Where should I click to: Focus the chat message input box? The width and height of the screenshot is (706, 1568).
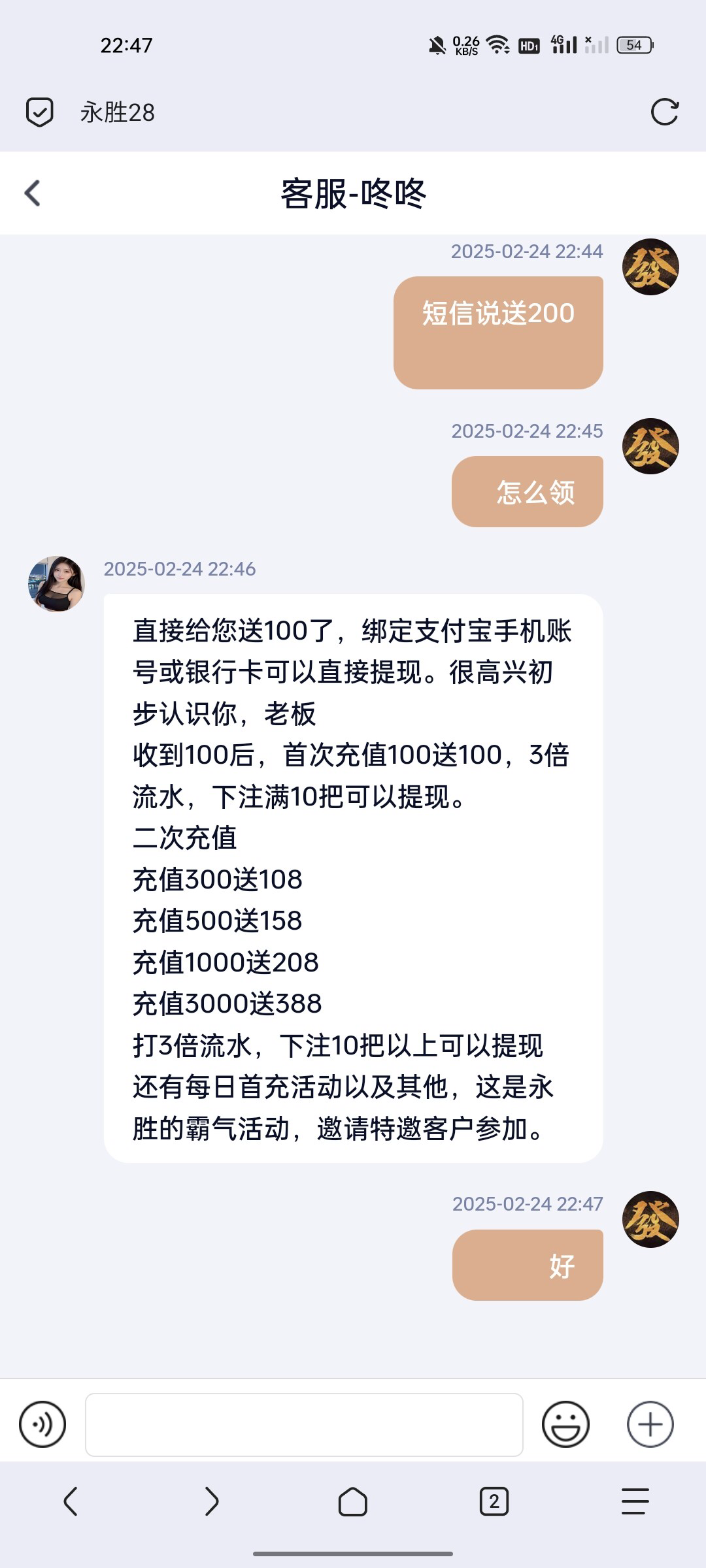click(304, 1424)
